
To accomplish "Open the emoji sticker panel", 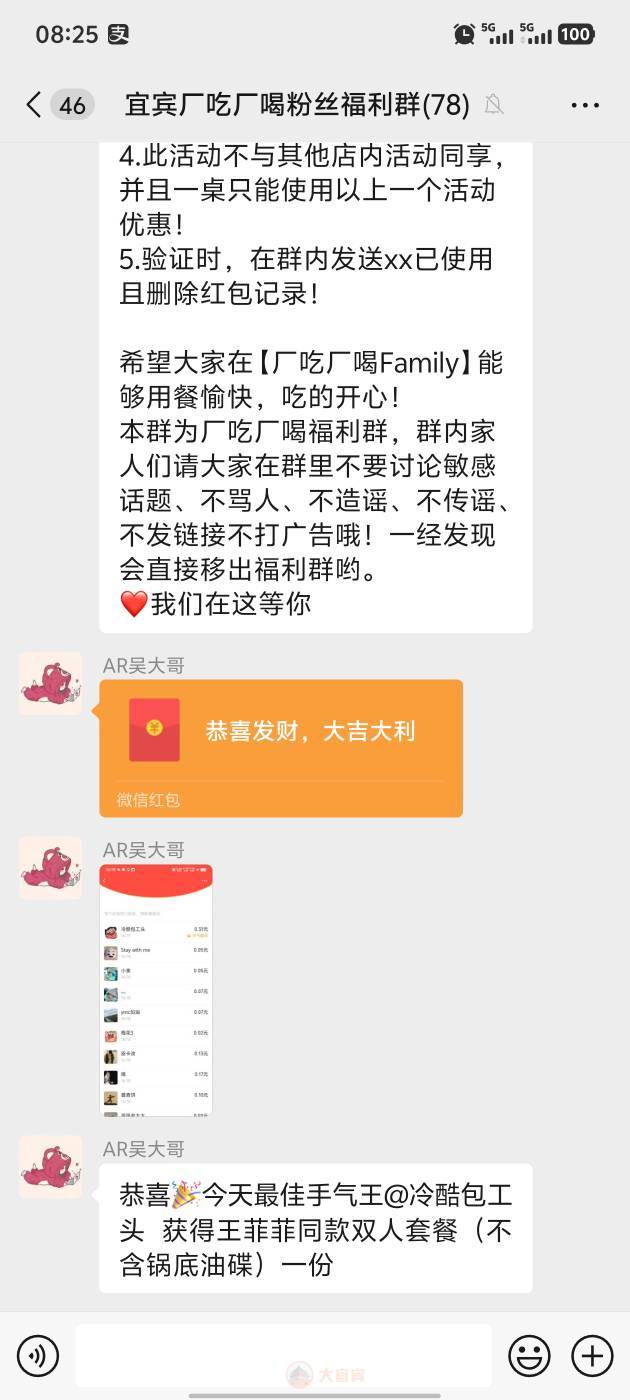I will pyautogui.click(x=529, y=1356).
